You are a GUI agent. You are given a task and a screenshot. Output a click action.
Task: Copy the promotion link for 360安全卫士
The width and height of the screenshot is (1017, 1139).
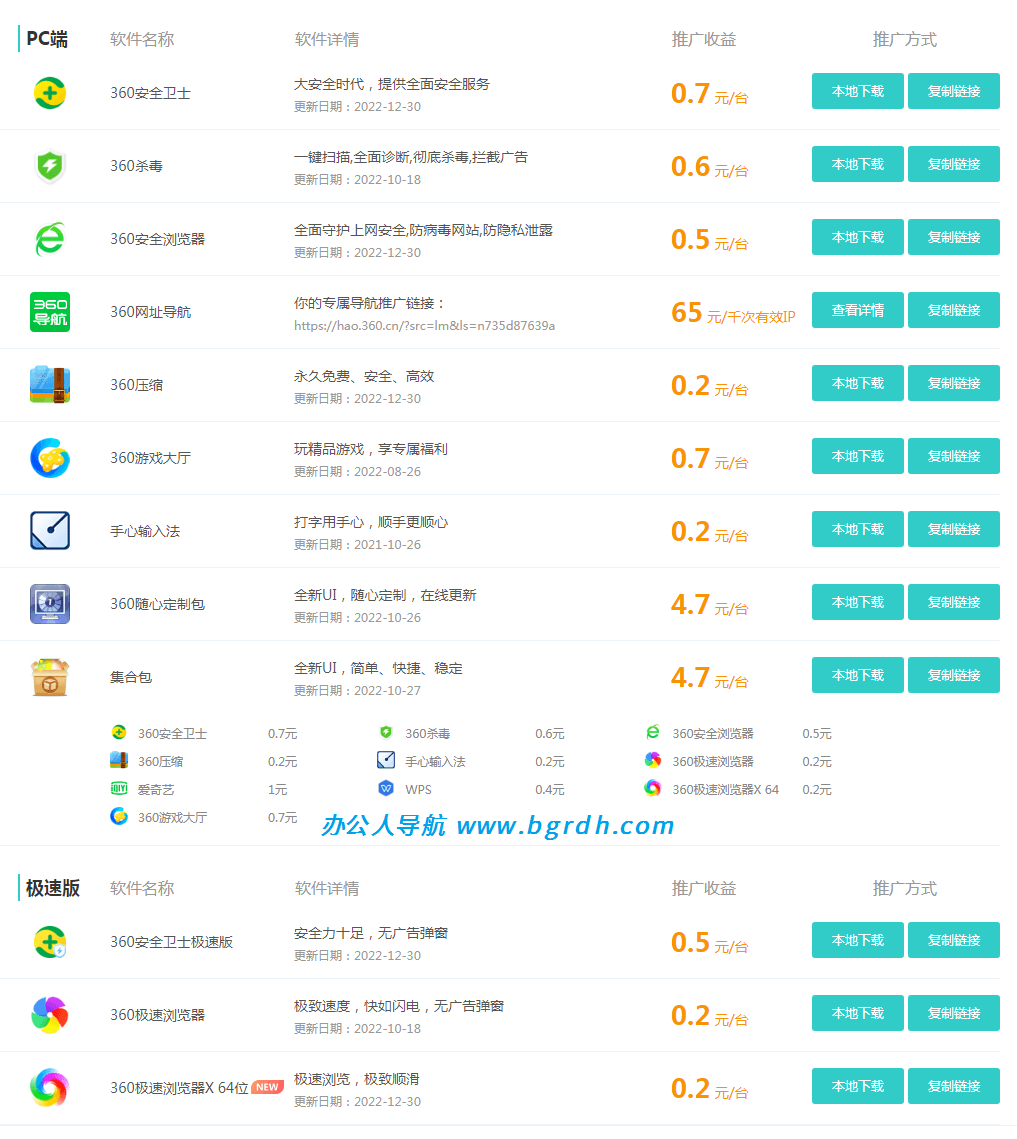[x=953, y=91]
